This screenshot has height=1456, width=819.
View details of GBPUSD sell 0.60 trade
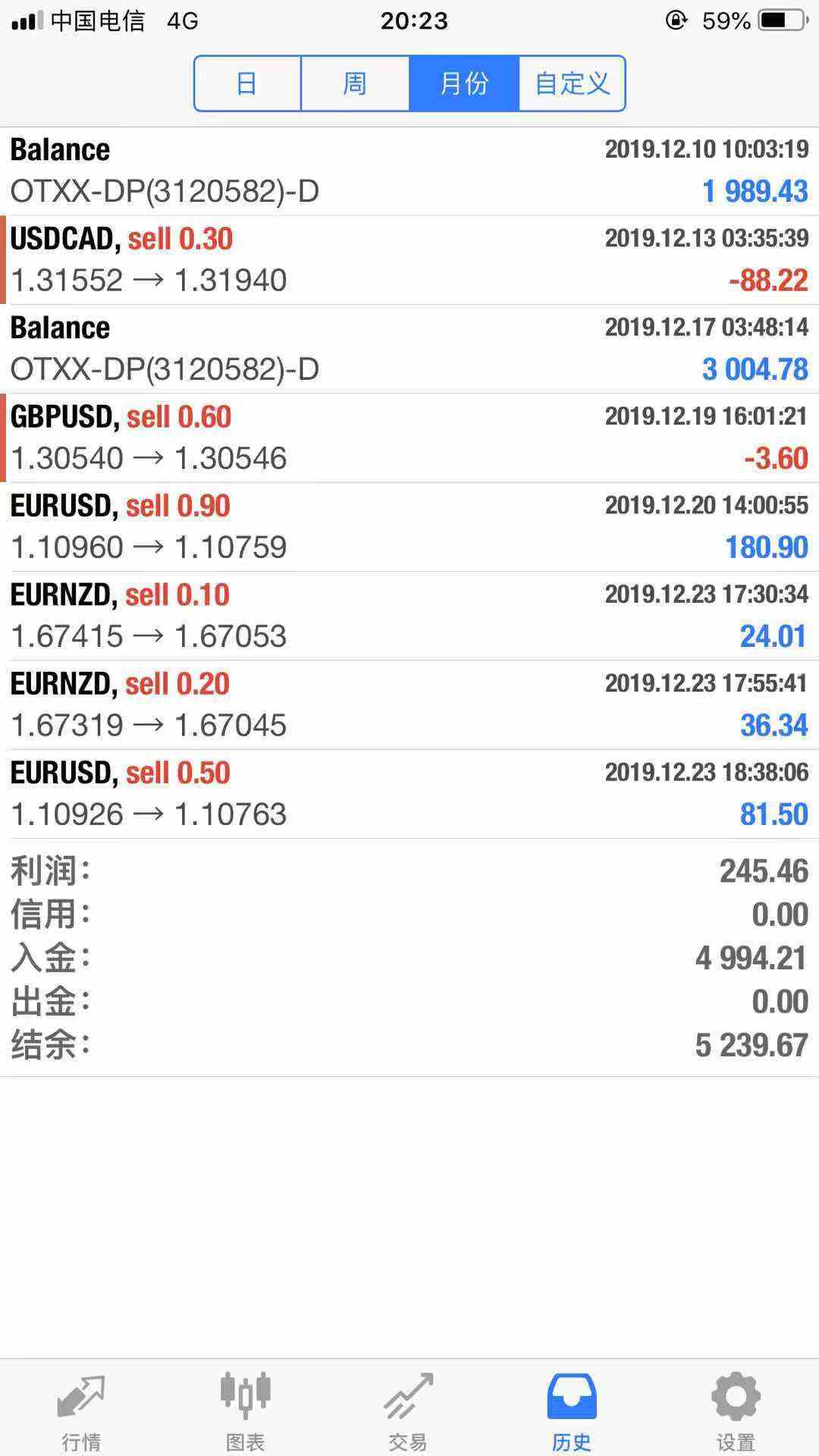409,438
